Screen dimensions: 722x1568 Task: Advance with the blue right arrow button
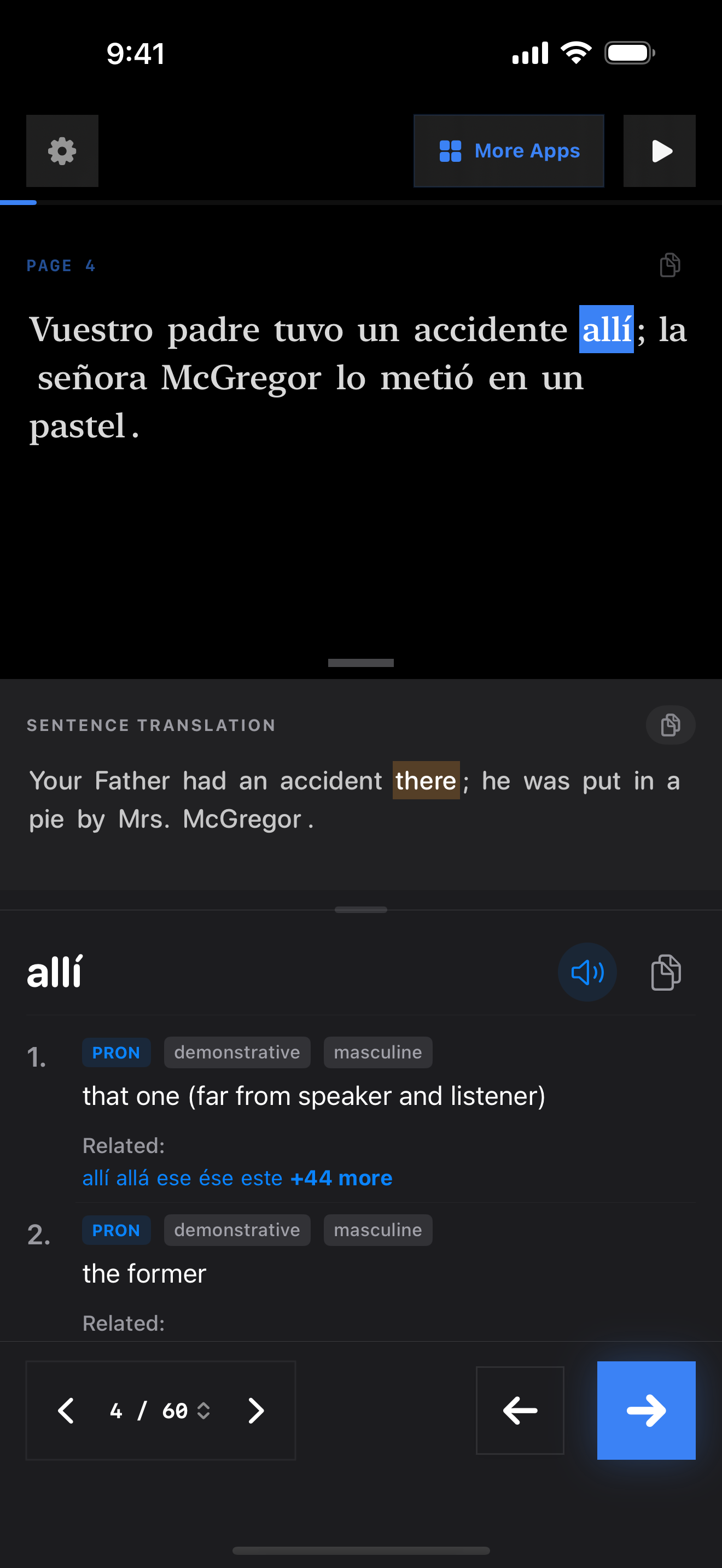click(x=646, y=1411)
